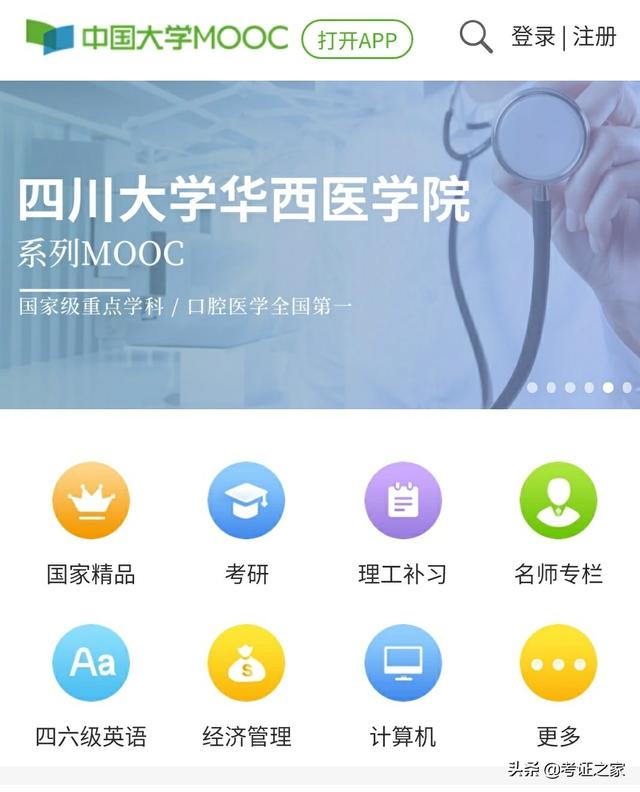Open the 登录 login link
The width and height of the screenshot is (640, 792).
click(x=533, y=38)
